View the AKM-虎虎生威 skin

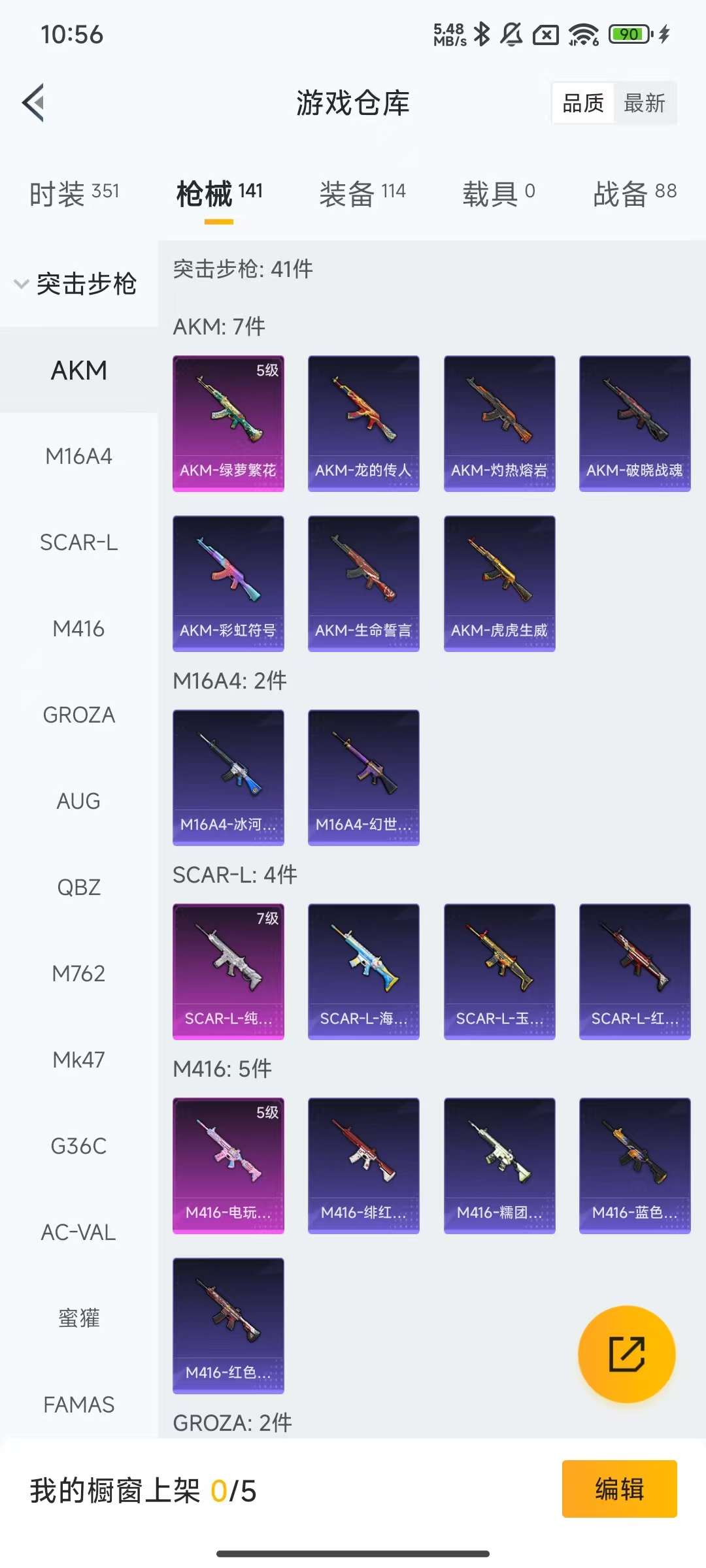point(499,583)
